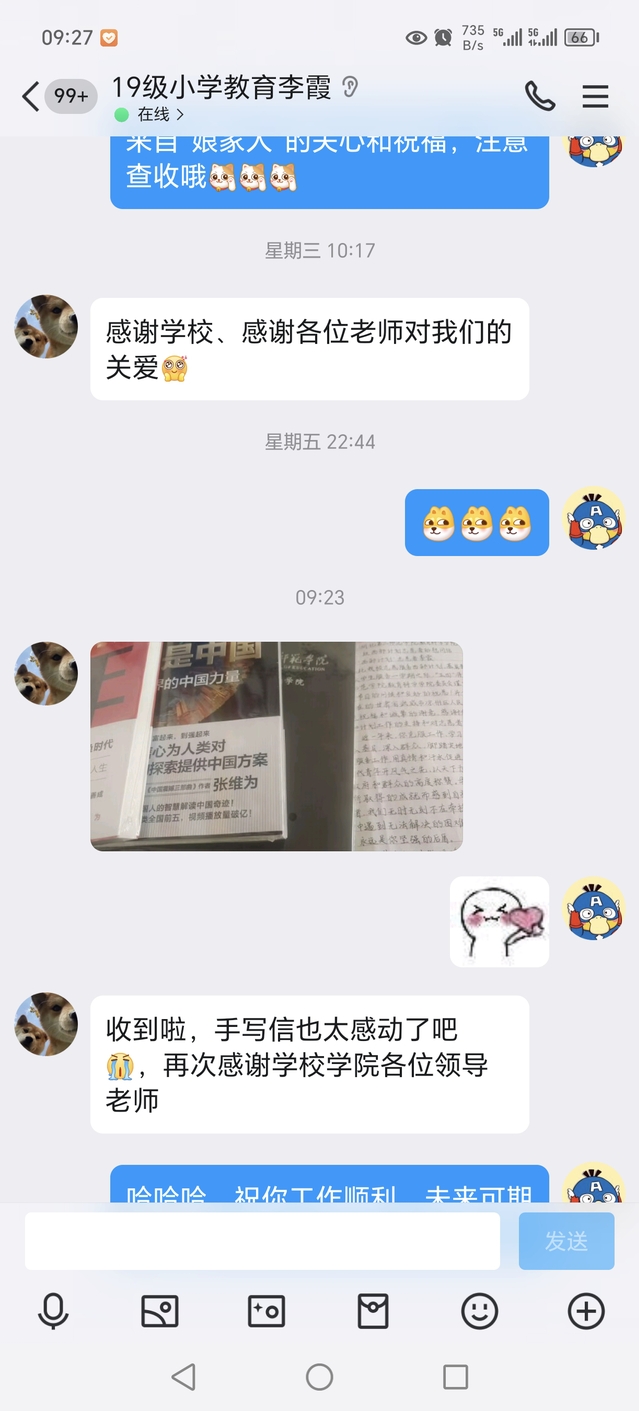Open the chat settings menu
The image size is (639, 1411).
[x=595, y=96]
